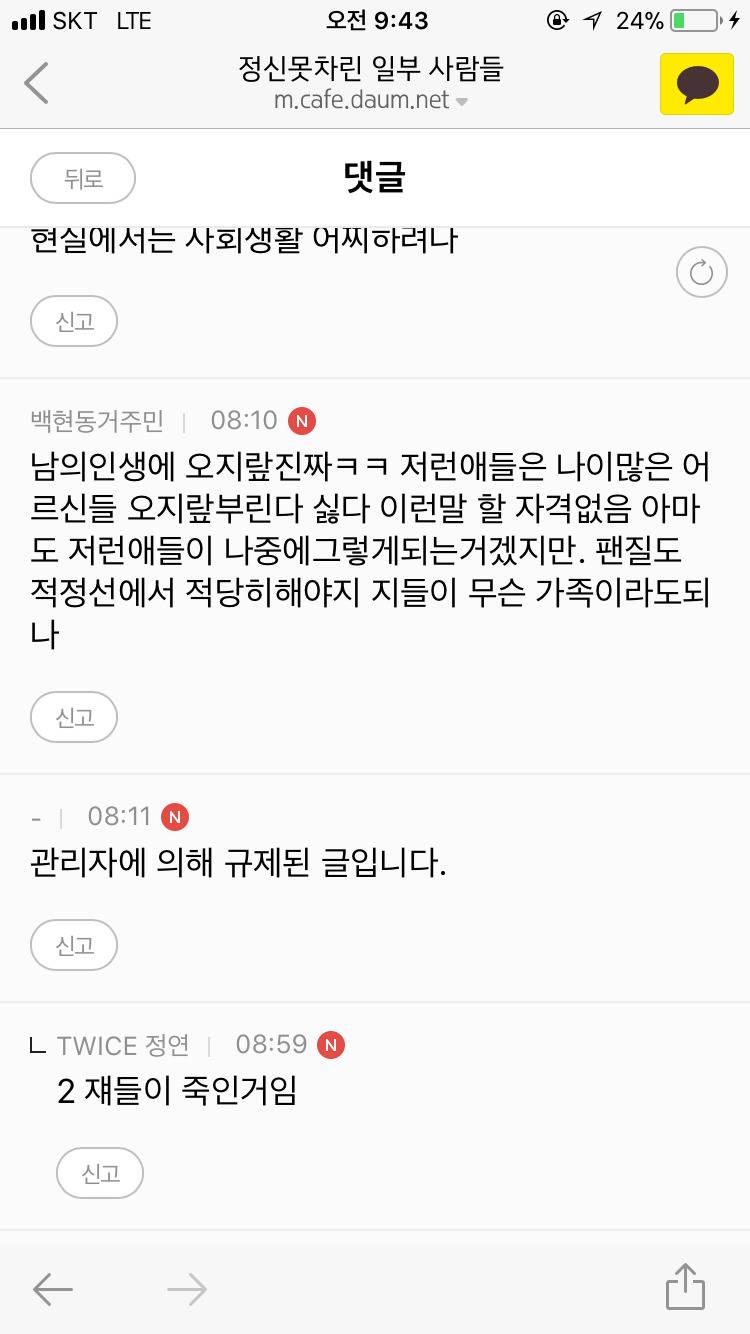Tap the 뒤로 button
The width and height of the screenshot is (750, 1334).
click(x=83, y=177)
